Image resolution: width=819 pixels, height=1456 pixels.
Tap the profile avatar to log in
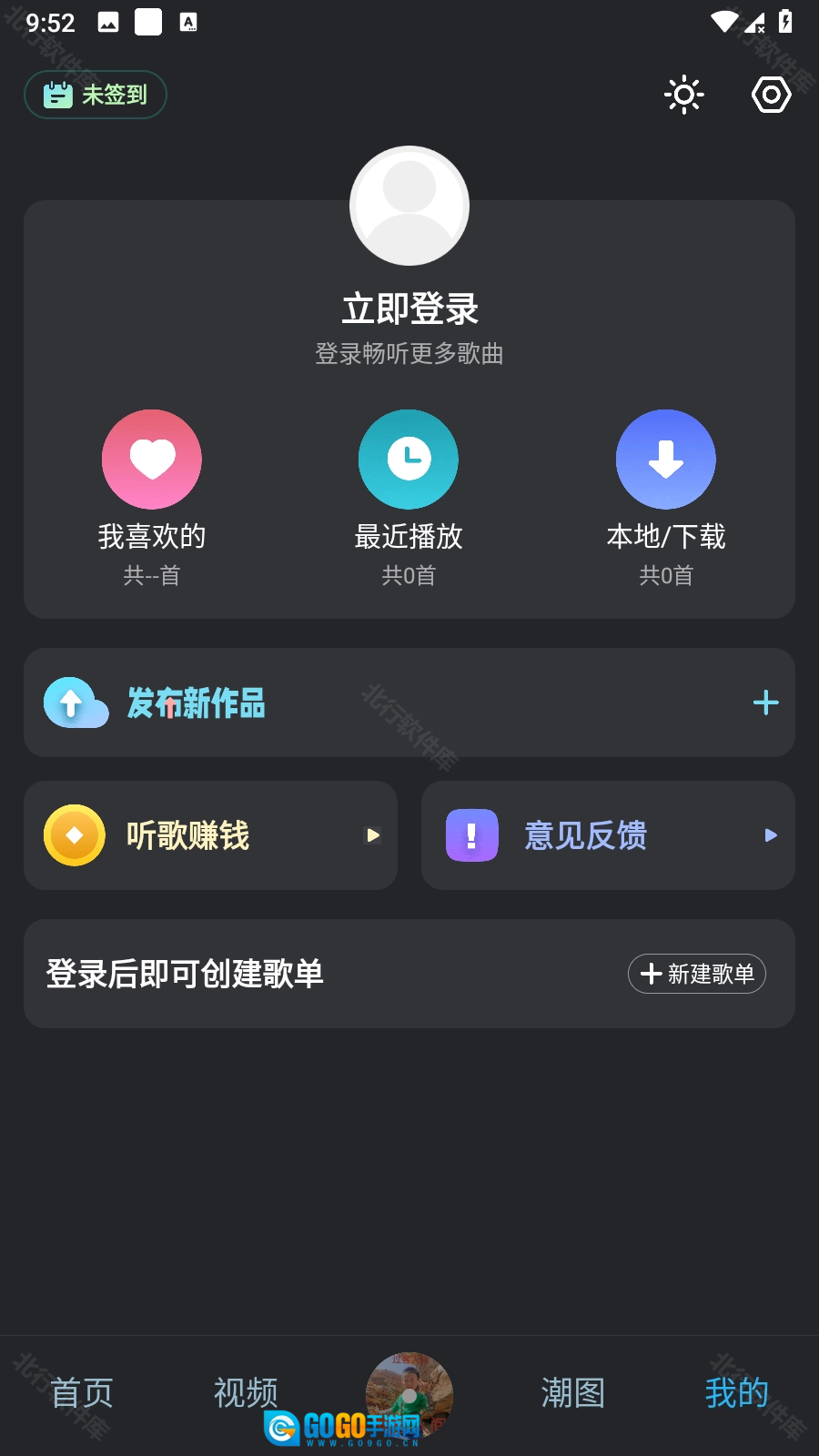pos(409,206)
